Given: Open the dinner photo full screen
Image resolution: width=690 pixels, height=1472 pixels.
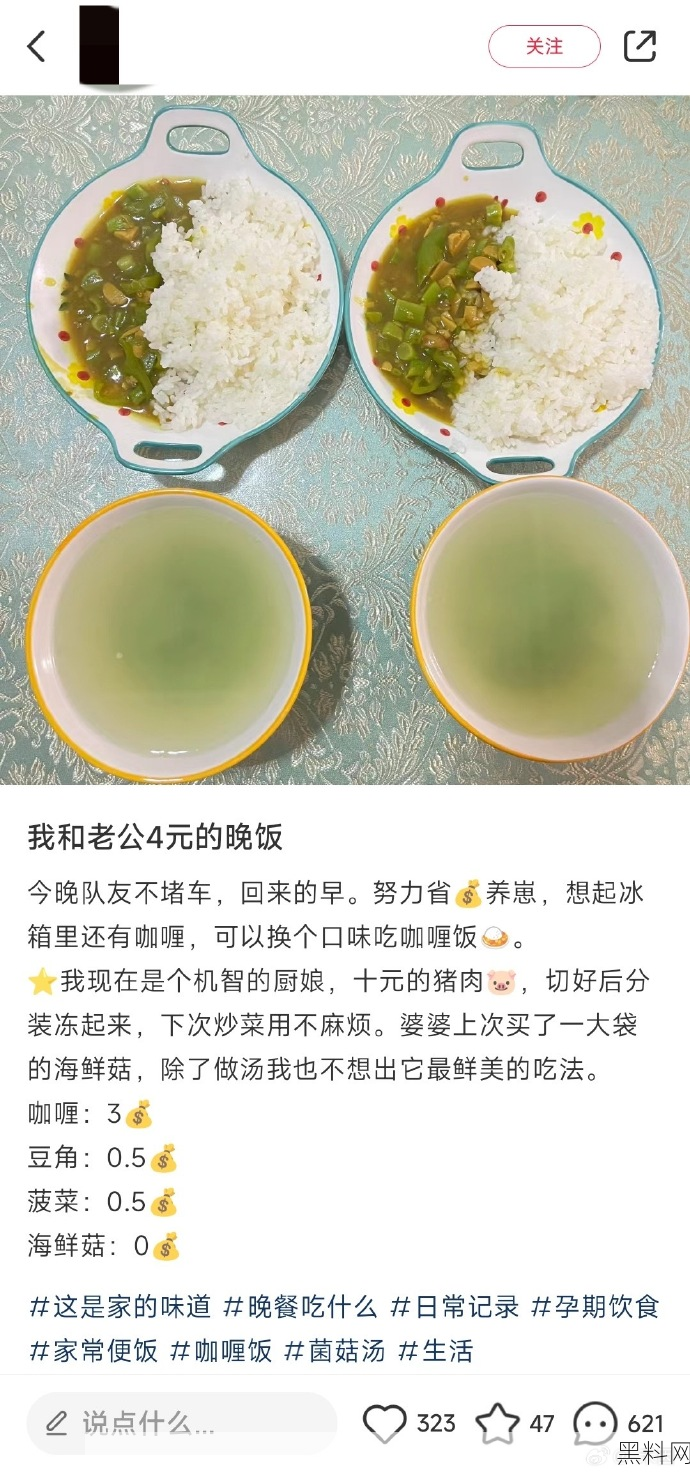Looking at the screenshot, I should pyautogui.click(x=345, y=440).
